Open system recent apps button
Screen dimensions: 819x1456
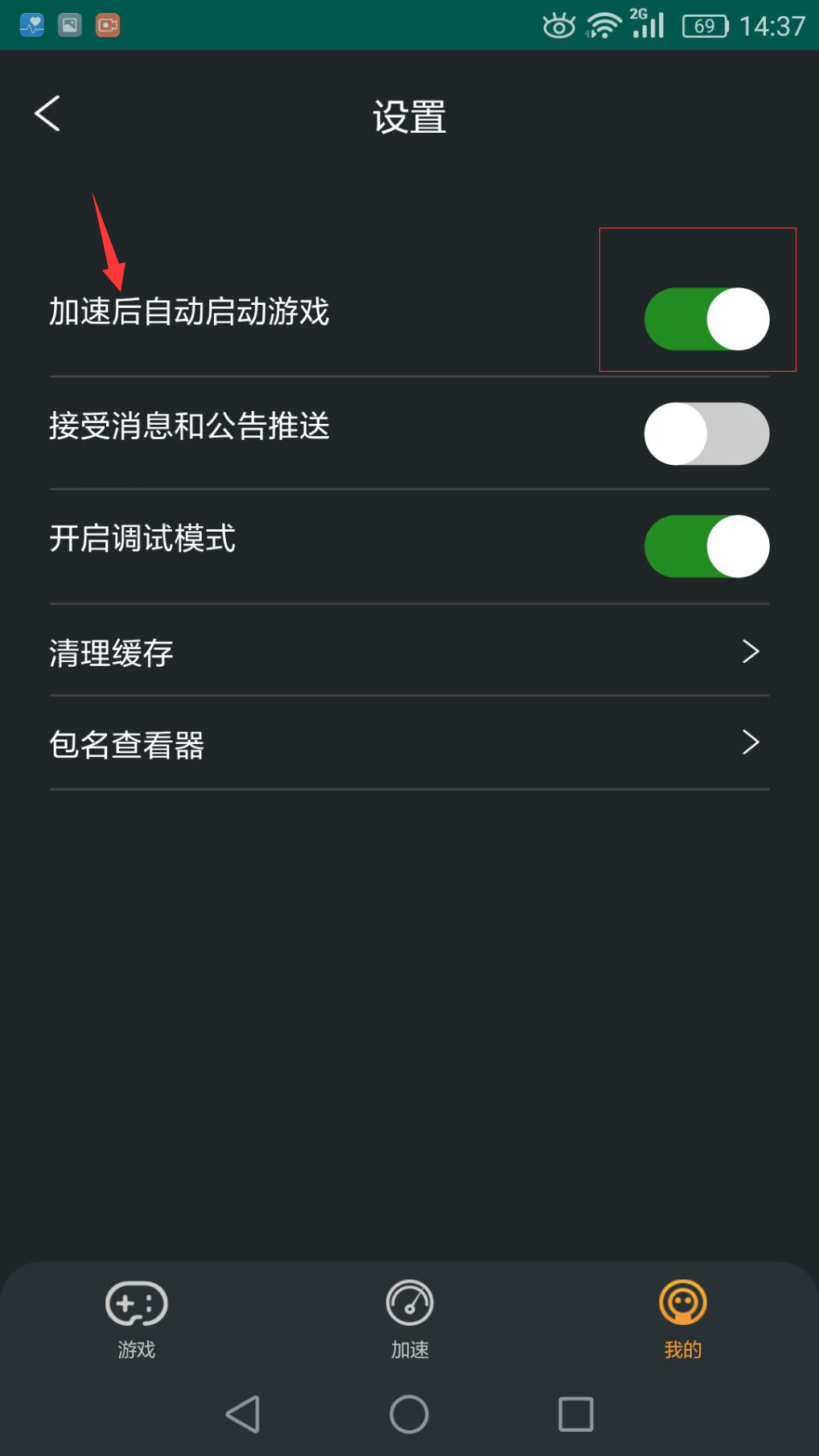pyautogui.click(x=576, y=1414)
